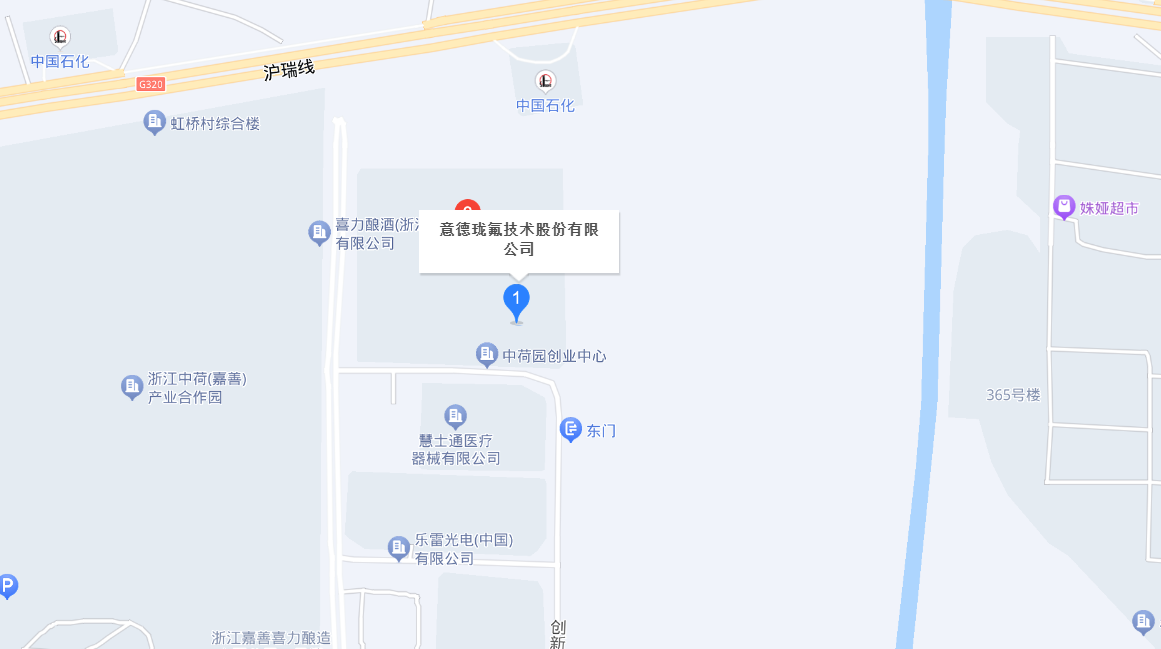Tap the 东门 entrance marker

click(x=571, y=429)
